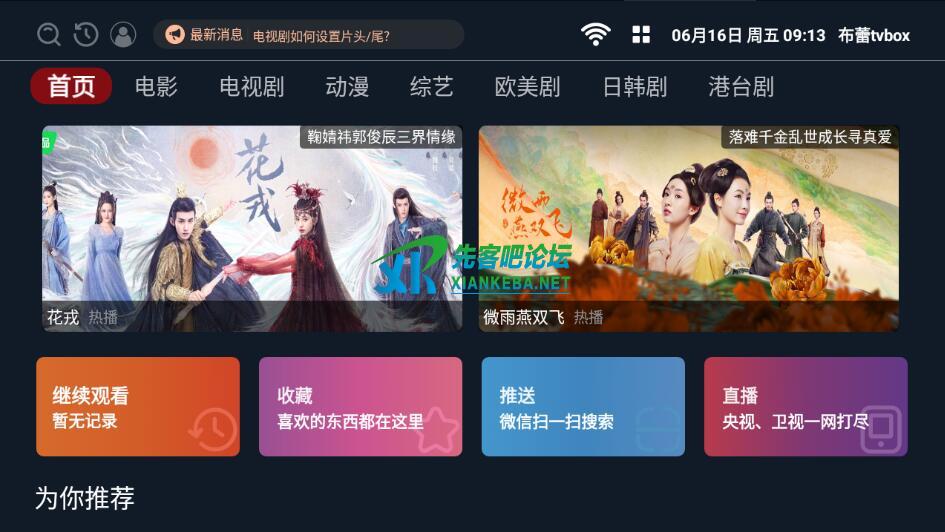Open the 推送 WeChat scan card
The height and width of the screenshot is (532, 945).
coord(583,407)
